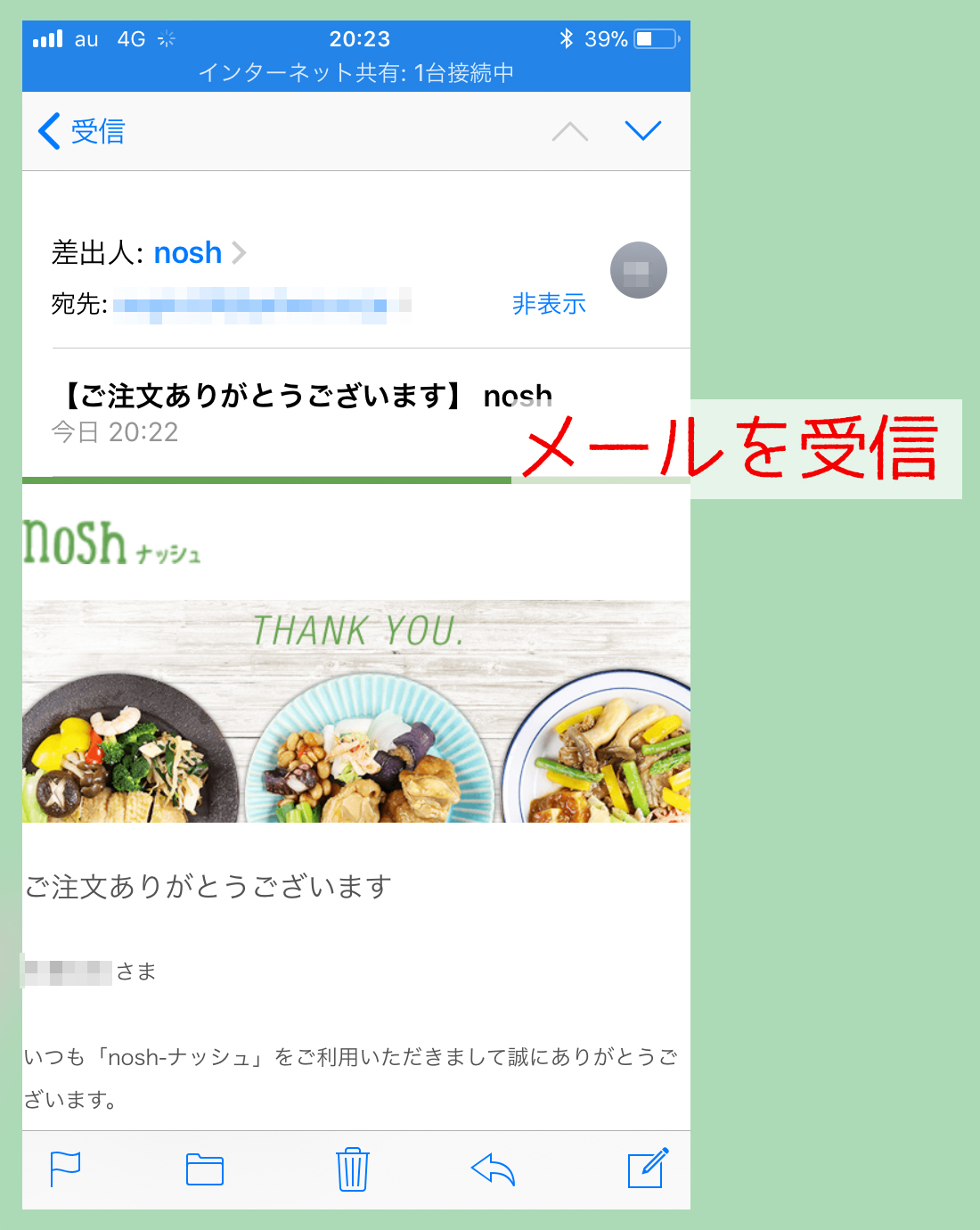
Task: Open the sender avatar circle
Action: [638, 270]
